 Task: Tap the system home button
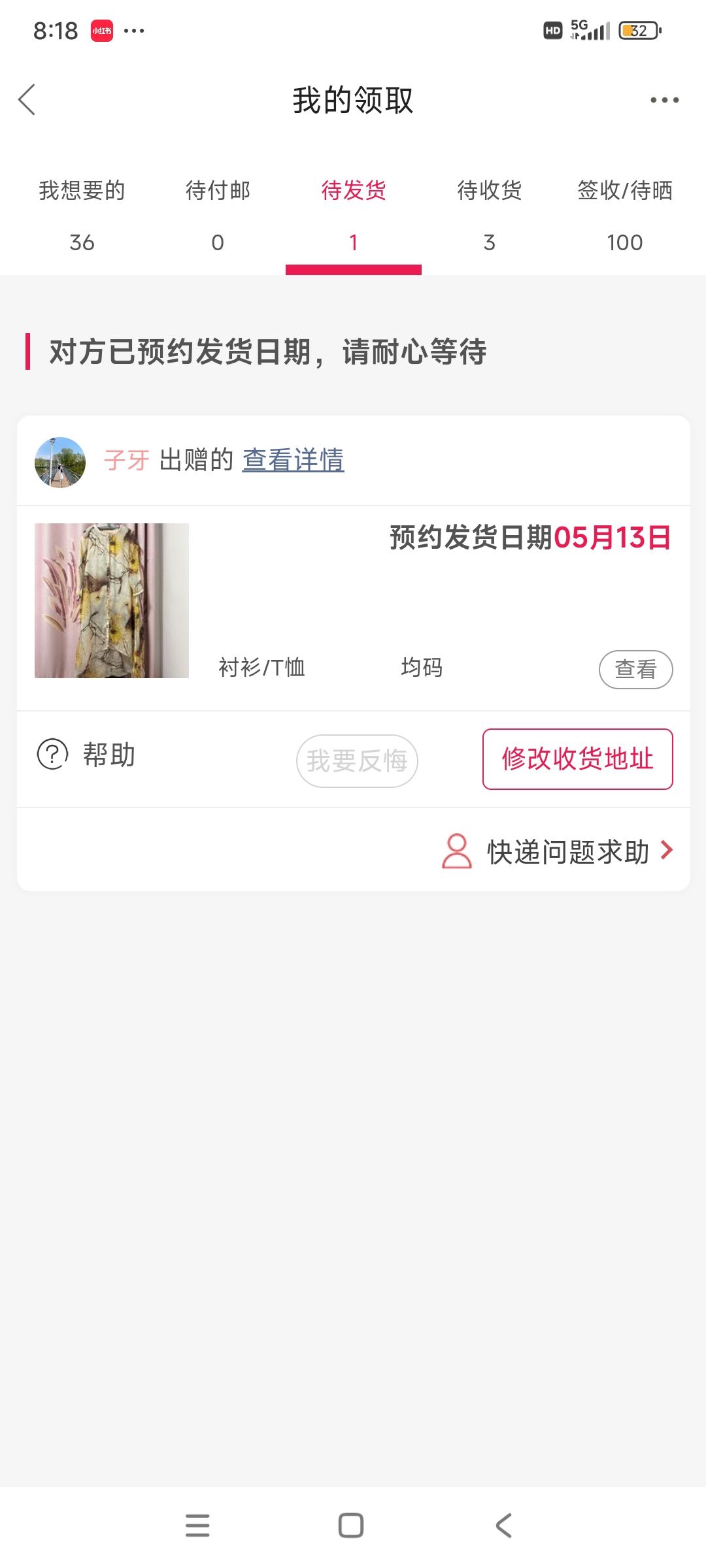[x=351, y=1526]
